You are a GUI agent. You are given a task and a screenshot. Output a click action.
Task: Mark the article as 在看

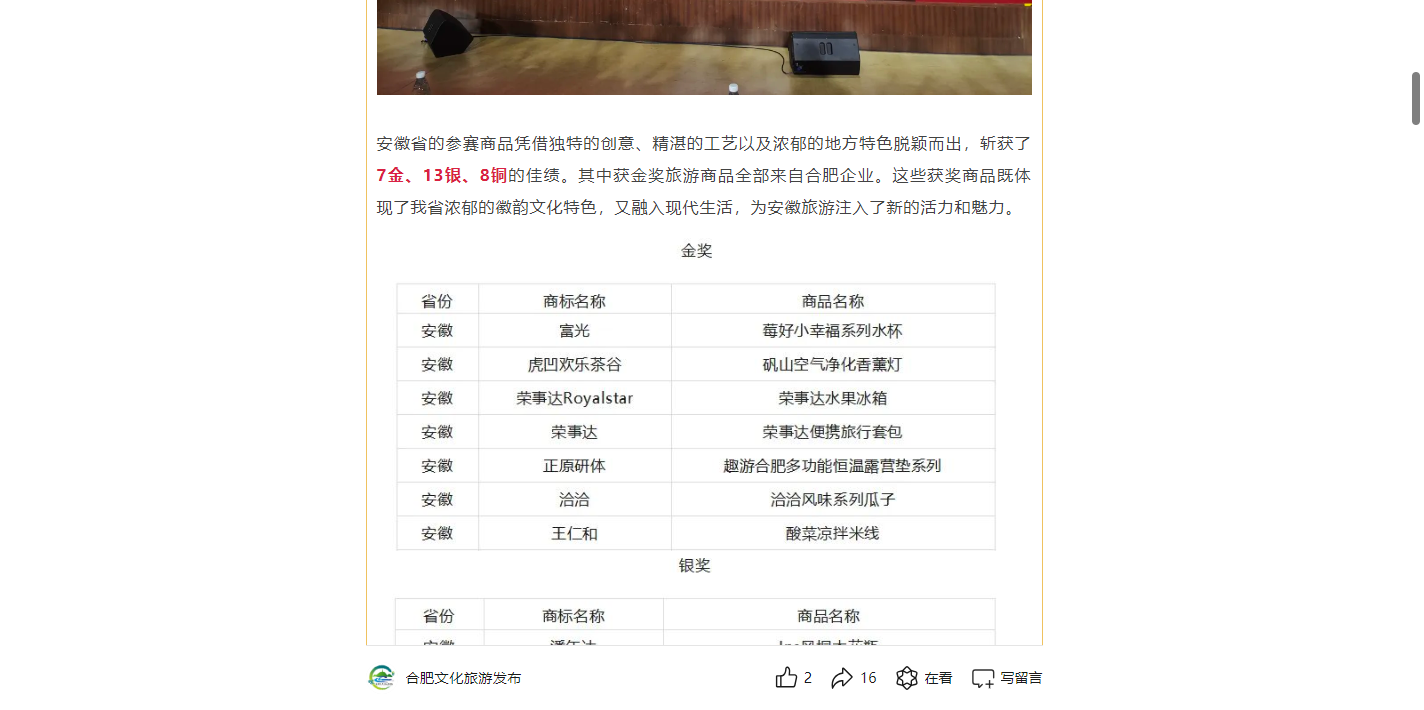coord(907,678)
